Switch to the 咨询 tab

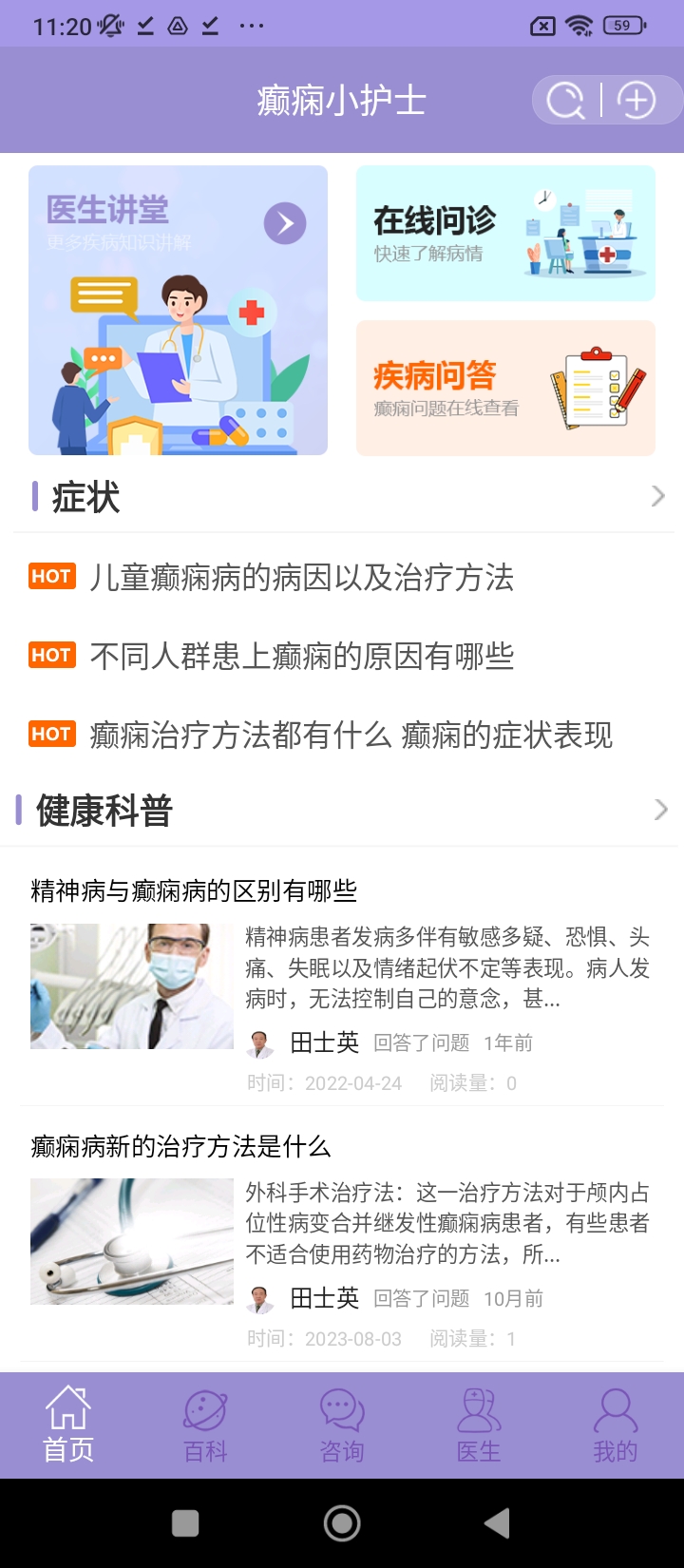point(342,1425)
